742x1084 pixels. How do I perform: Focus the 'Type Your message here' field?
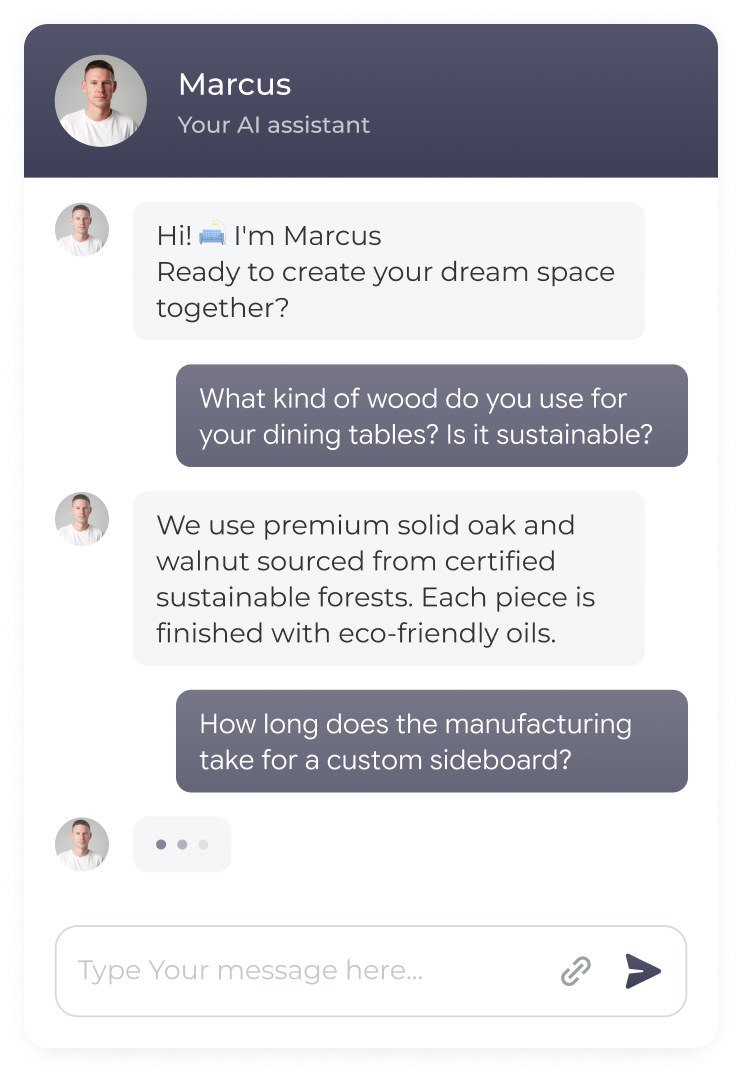300,970
